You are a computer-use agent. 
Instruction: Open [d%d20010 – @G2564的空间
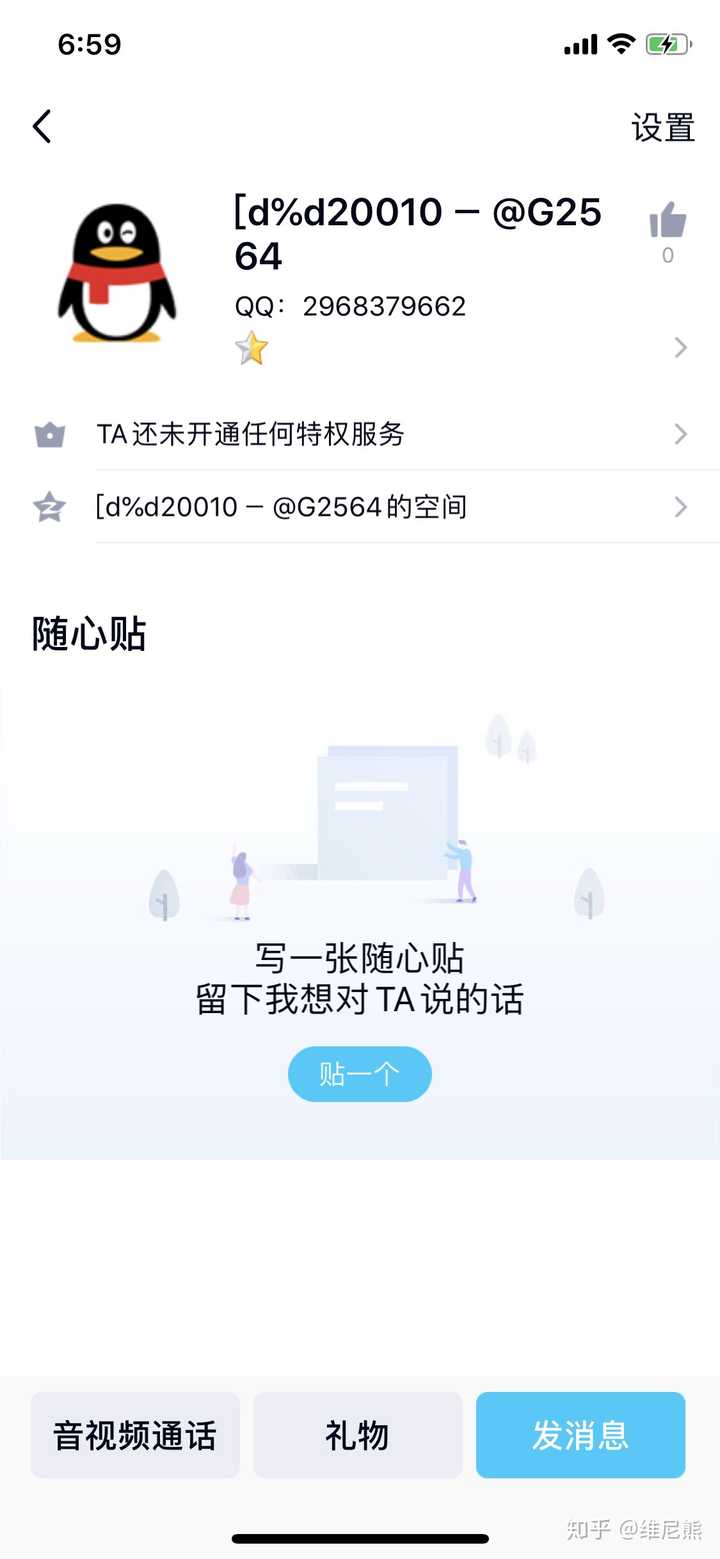point(360,507)
